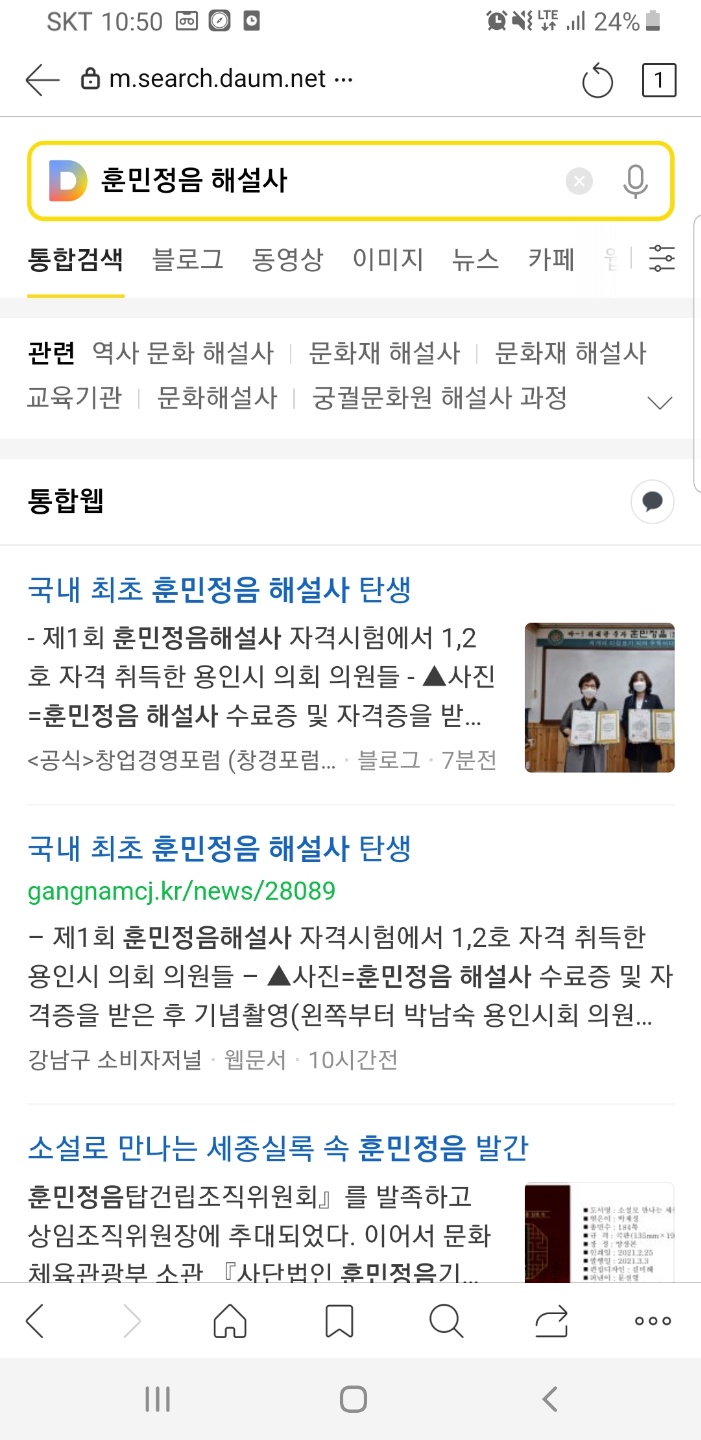Open the search filter options icon
The height and width of the screenshot is (1440, 701).
662,259
